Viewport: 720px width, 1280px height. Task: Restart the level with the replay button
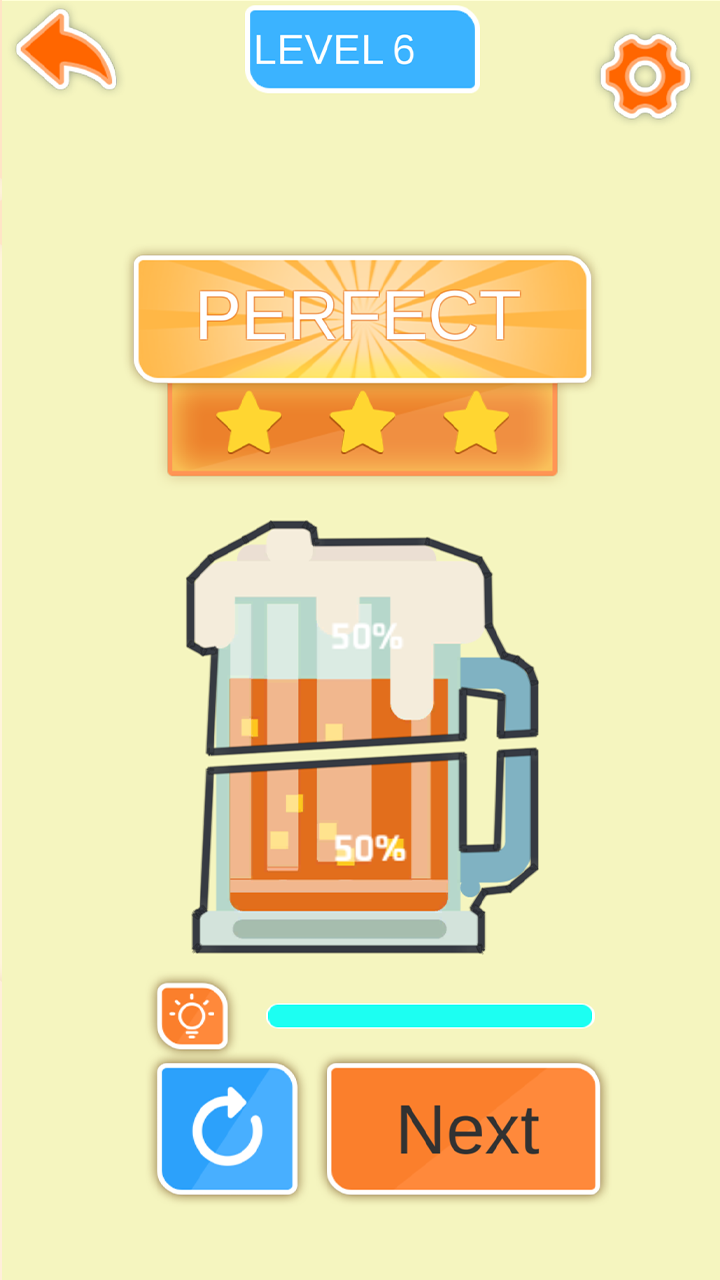tap(228, 1129)
